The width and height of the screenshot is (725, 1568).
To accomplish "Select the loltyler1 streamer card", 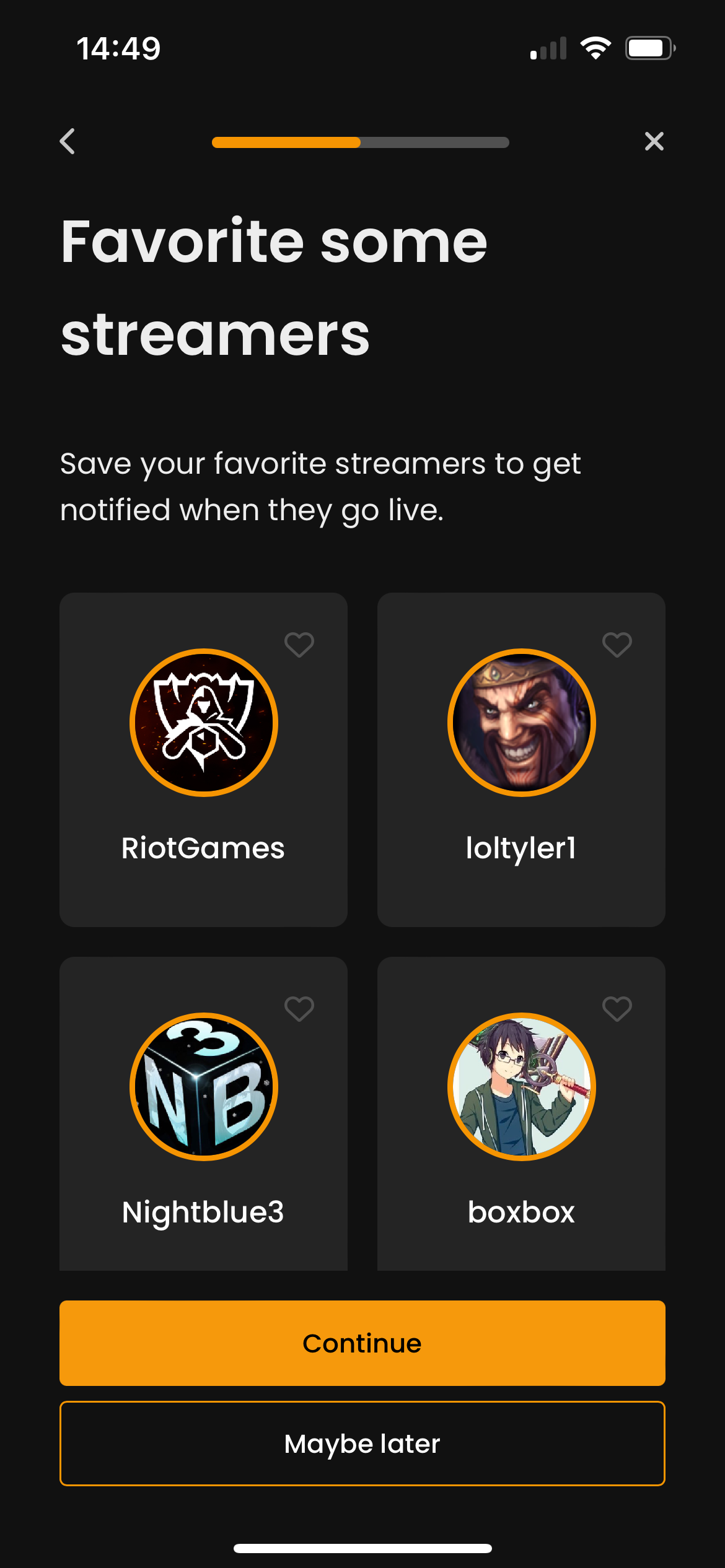I will coord(521,774).
